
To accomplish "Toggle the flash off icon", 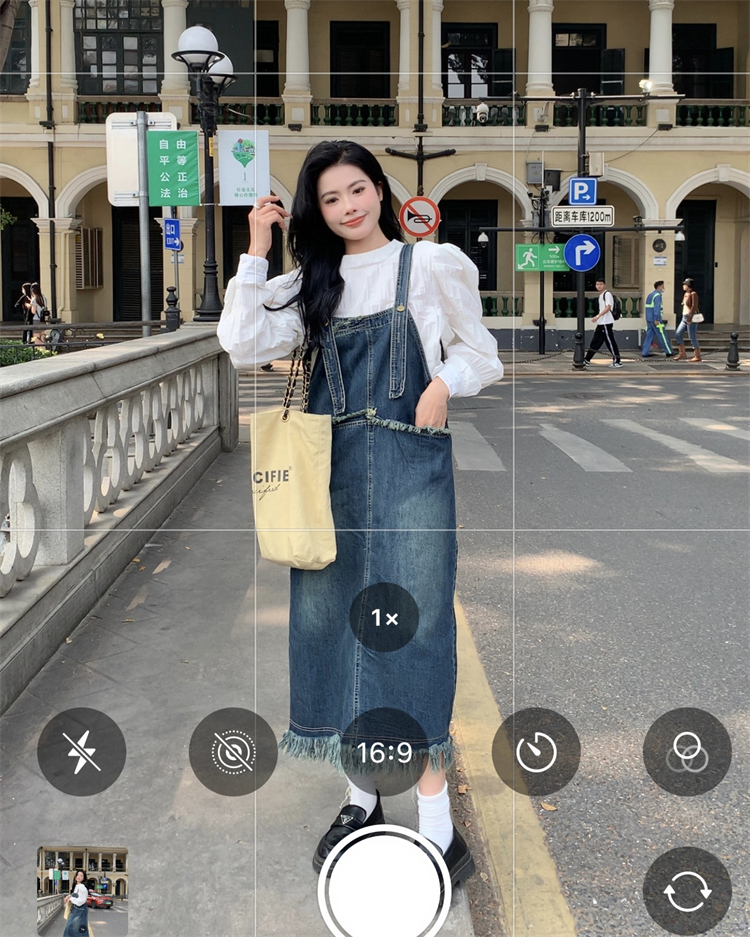I will 82,752.
